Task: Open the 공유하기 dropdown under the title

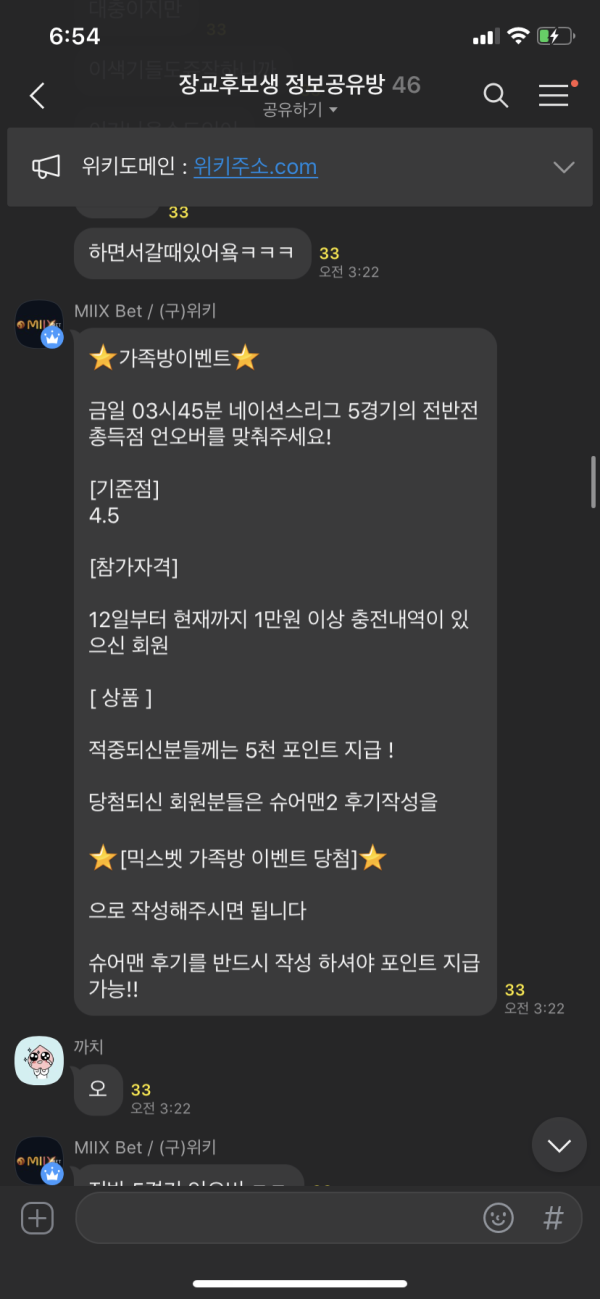Action: (300, 109)
